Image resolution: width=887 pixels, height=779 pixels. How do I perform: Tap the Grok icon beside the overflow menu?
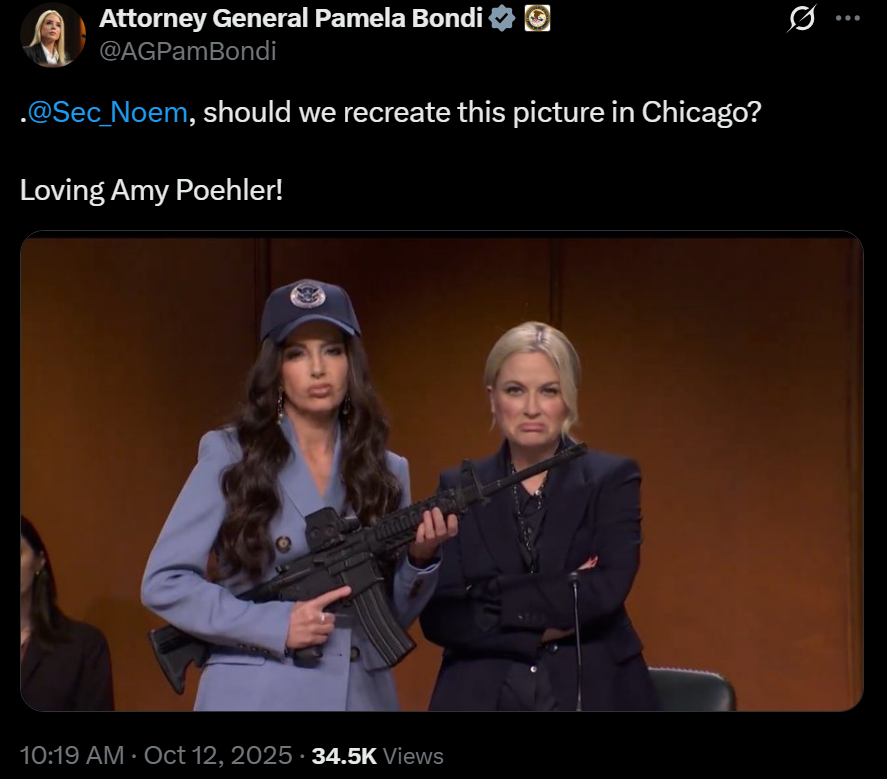(x=800, y=18)
